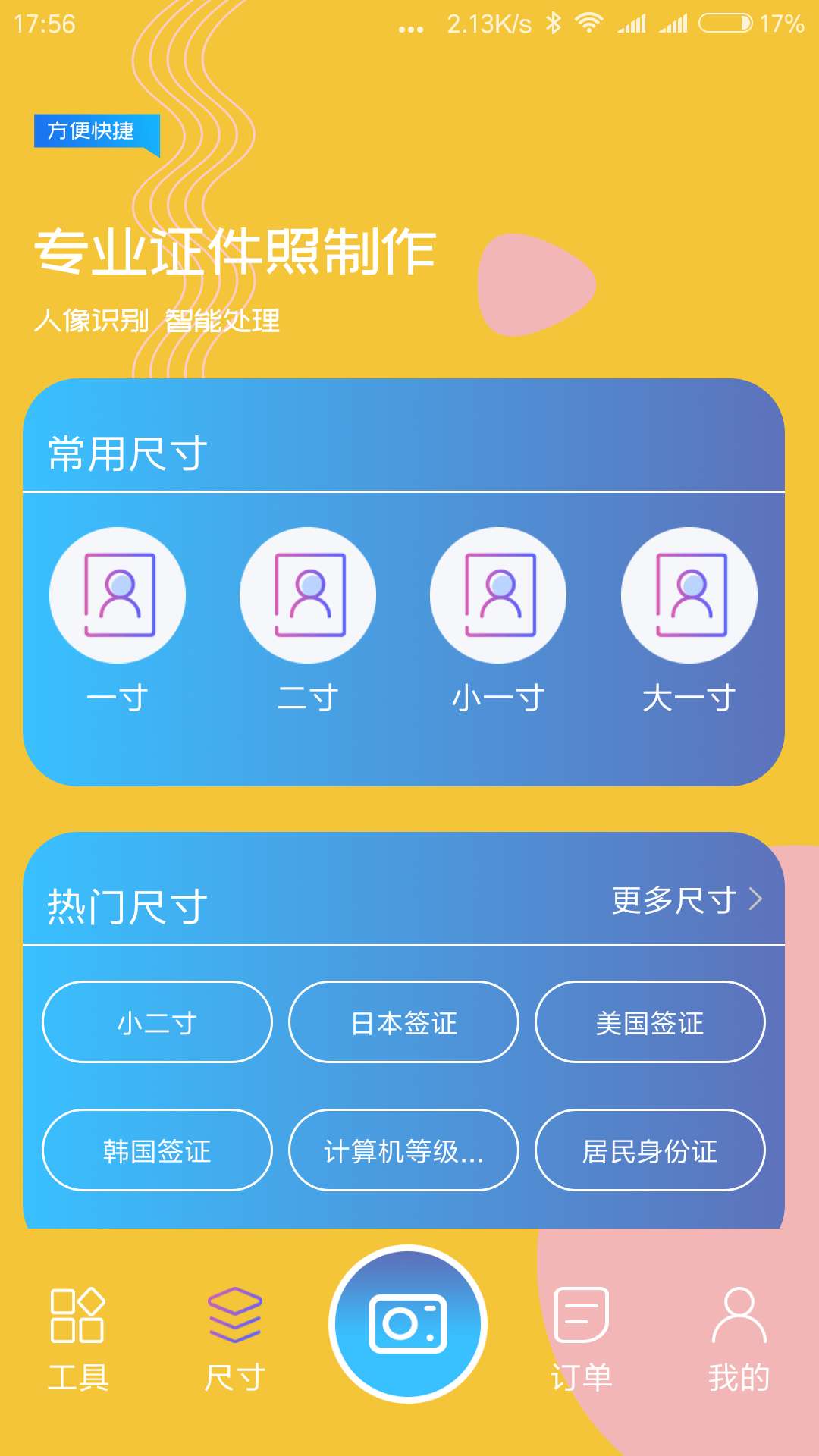Choose 日本签证 photo size
This screenshot has width=819, height=1456.
[403, 1022]
